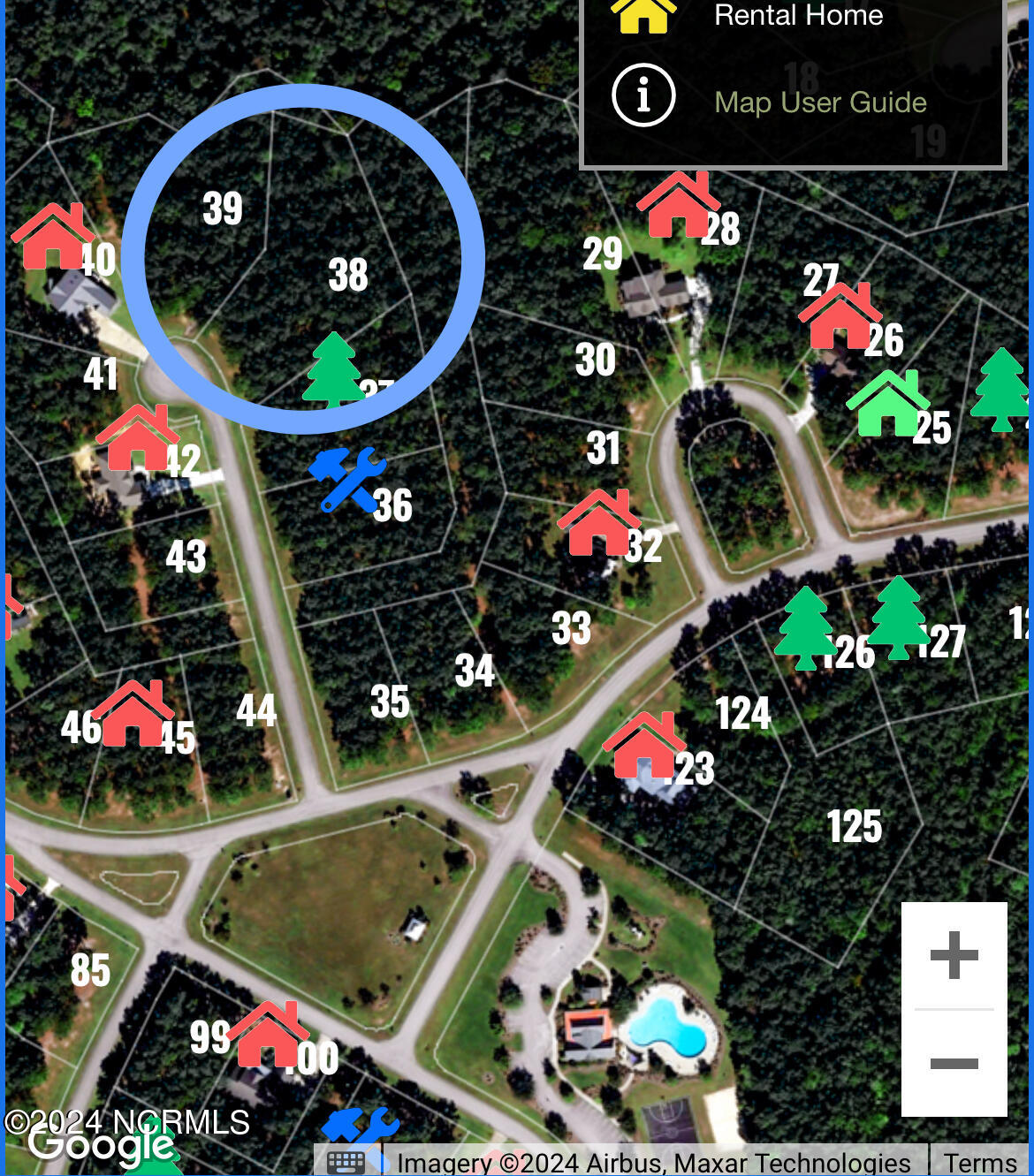Select the green tree marker inside the circle
Image resolution: width=1034 pixels, height=1176 pixels.
[332, 370]
